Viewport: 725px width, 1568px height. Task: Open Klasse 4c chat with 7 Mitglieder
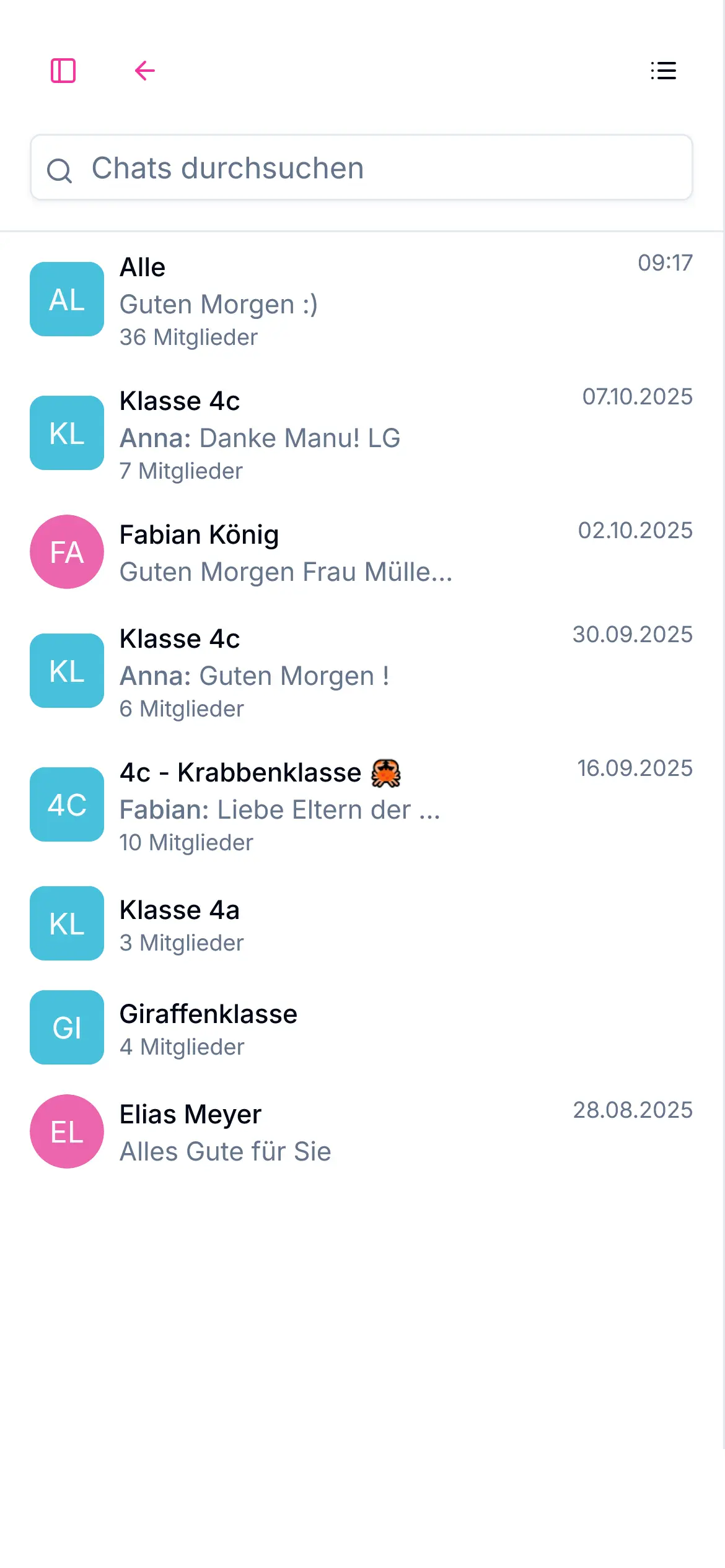(x=361, y=434)
